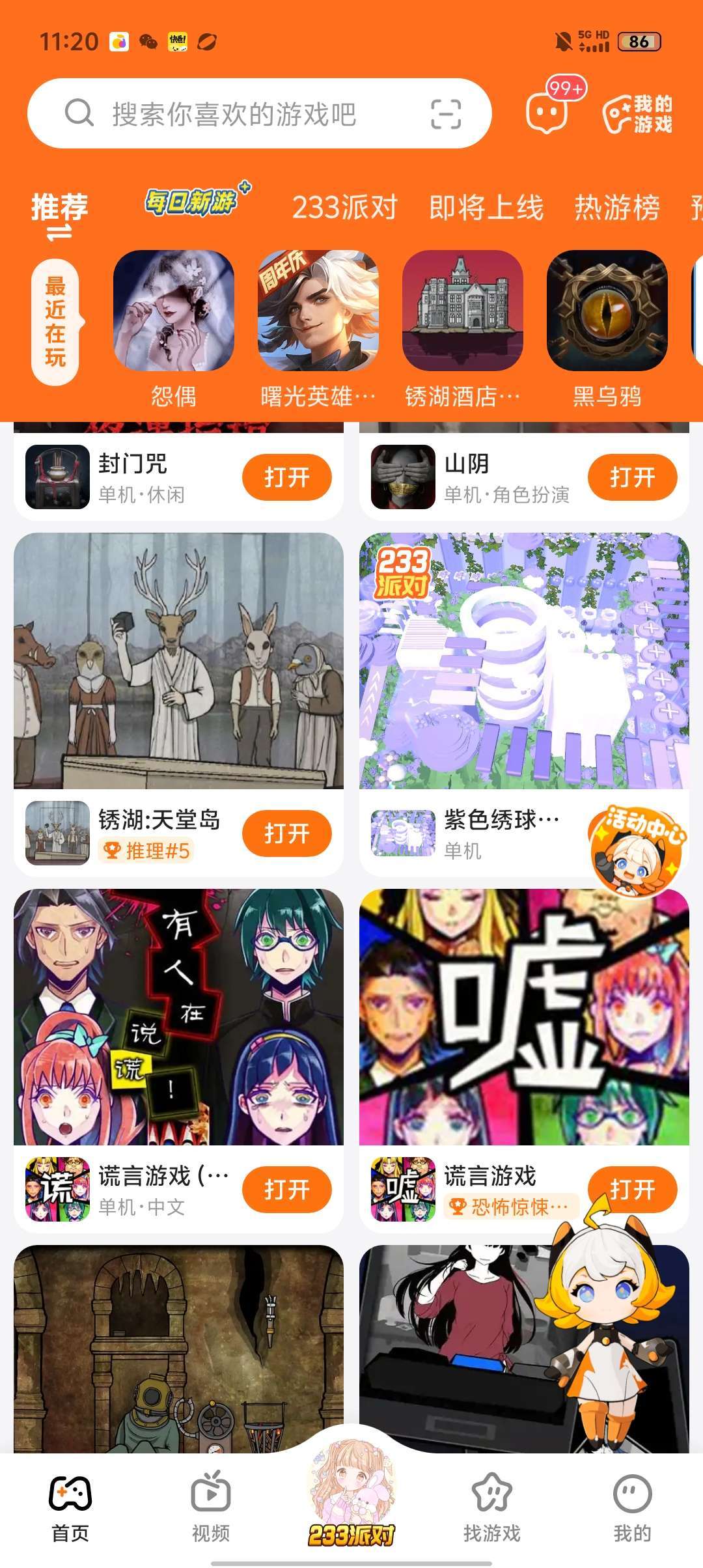Tap 打开 for 锈湖:天堂岛

coord(287,833)
